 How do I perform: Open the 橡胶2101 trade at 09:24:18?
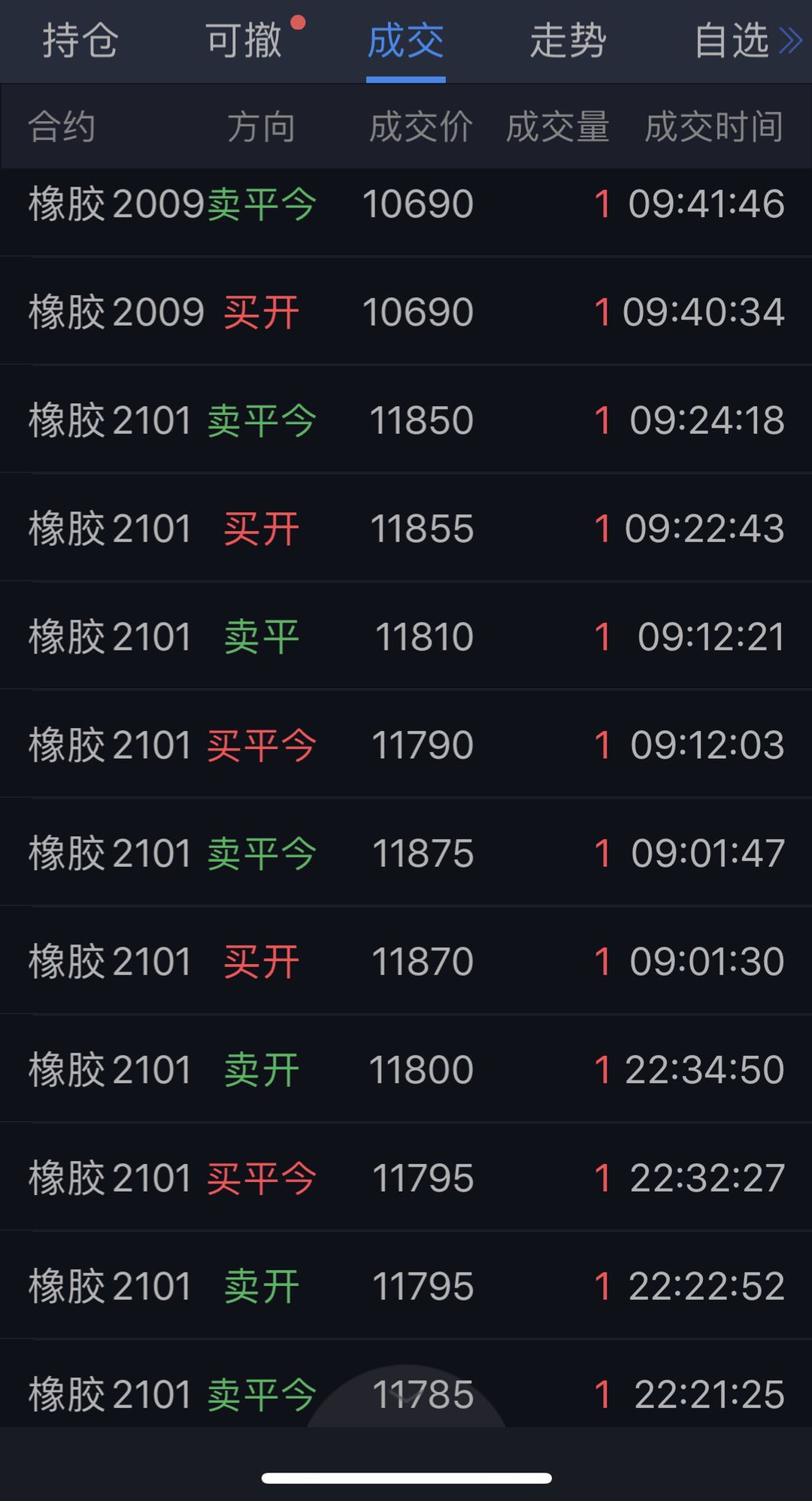click(x=406, y=420)
